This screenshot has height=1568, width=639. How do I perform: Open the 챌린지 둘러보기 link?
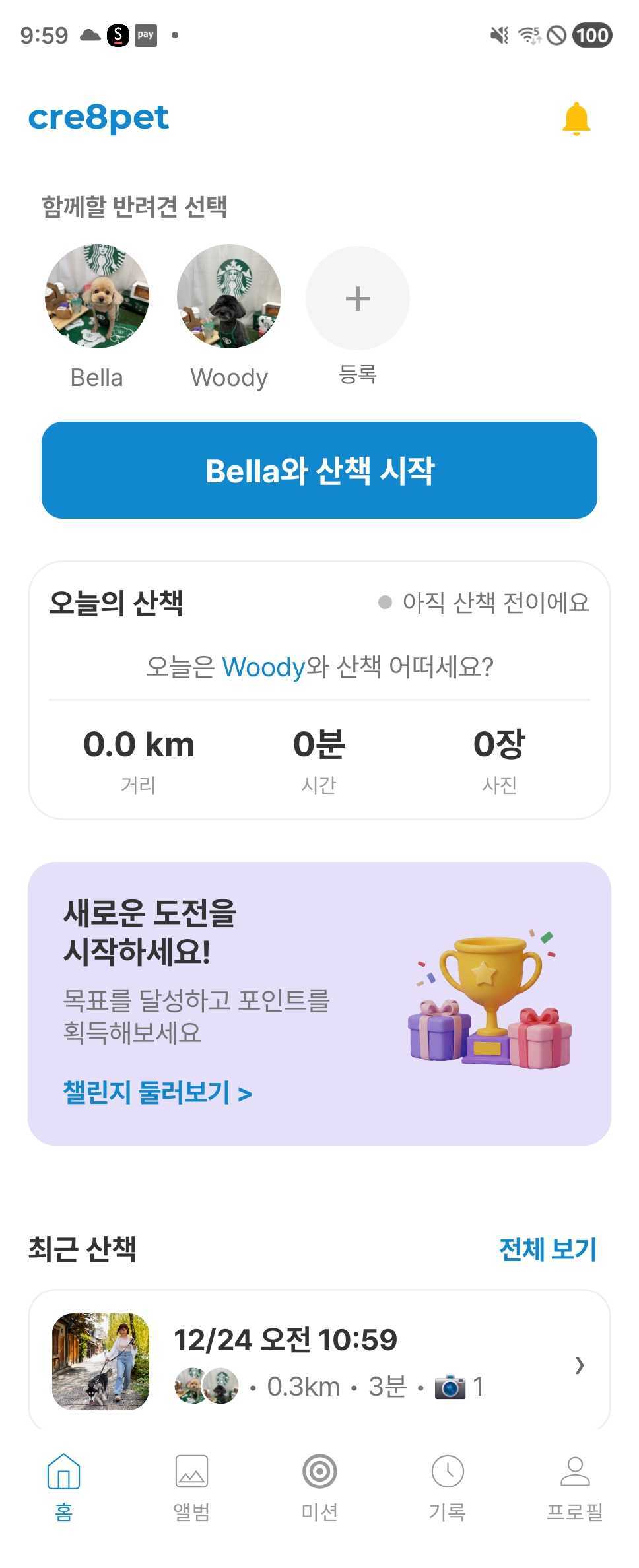tap(157, 1093)
